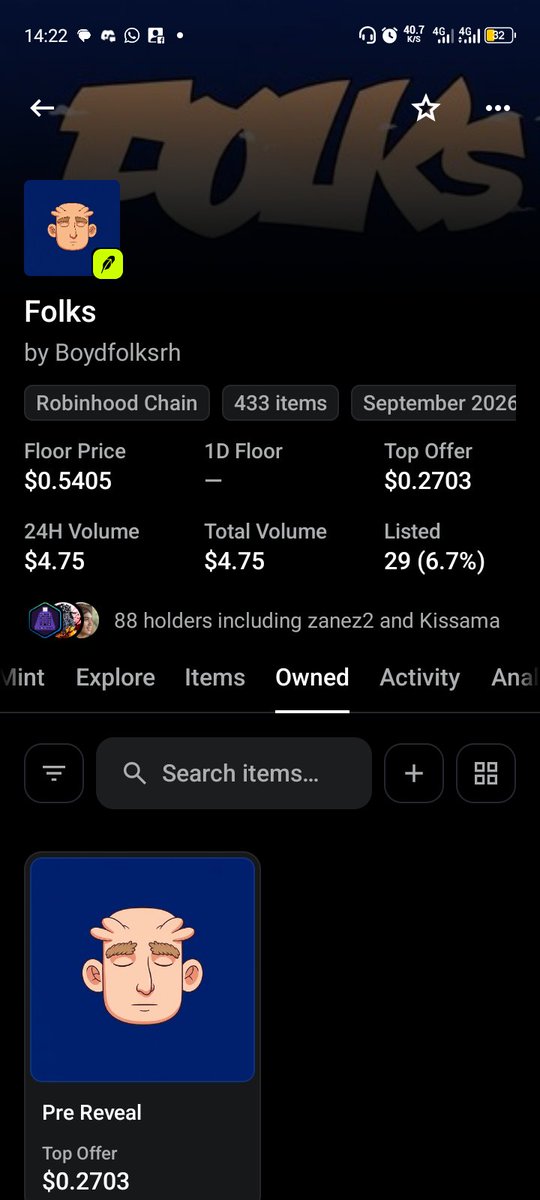Tap the plus button beside search
The width and height of the screenshot is (540, 1200).
pyautogui.click(x=414, y=773)
